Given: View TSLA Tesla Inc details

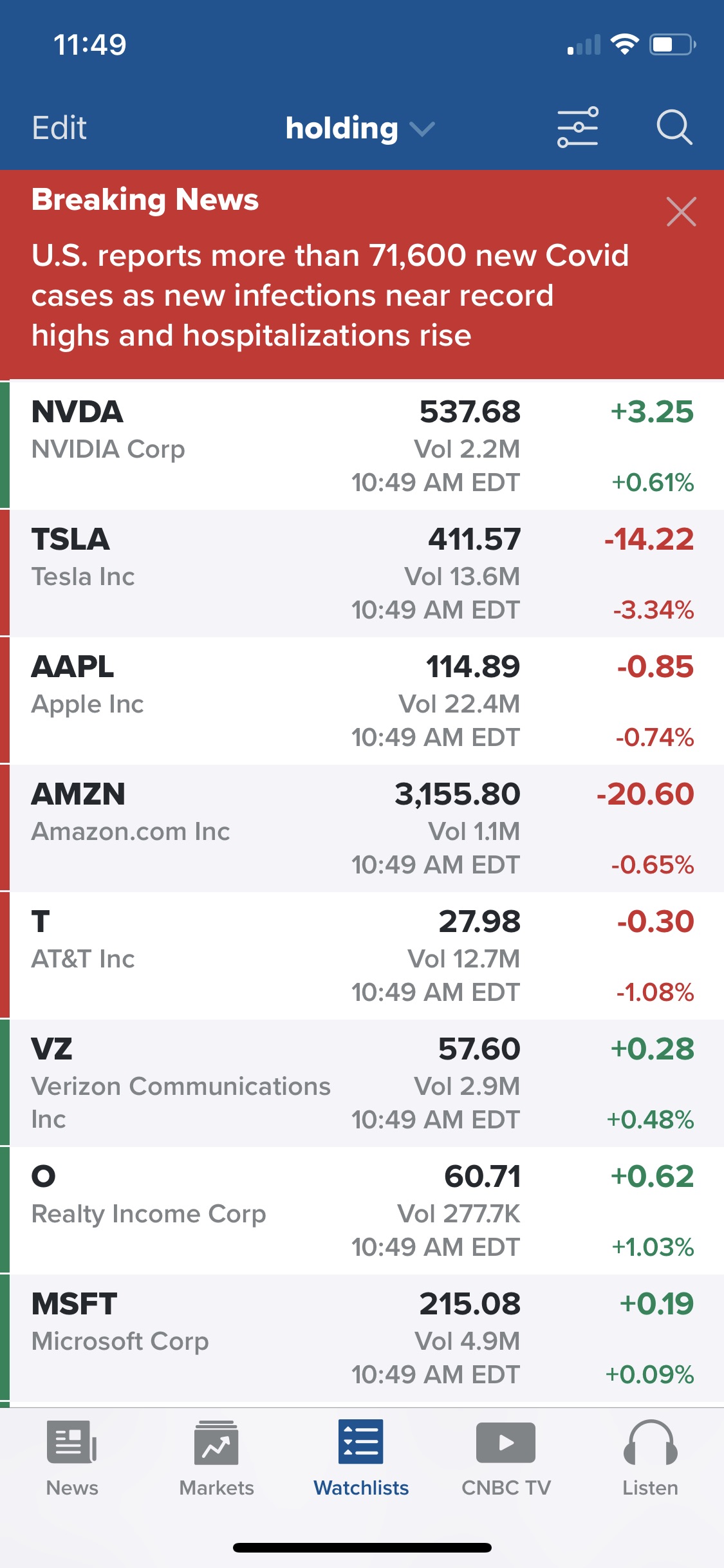Looking at the screenshot, I should coord(362,572).
